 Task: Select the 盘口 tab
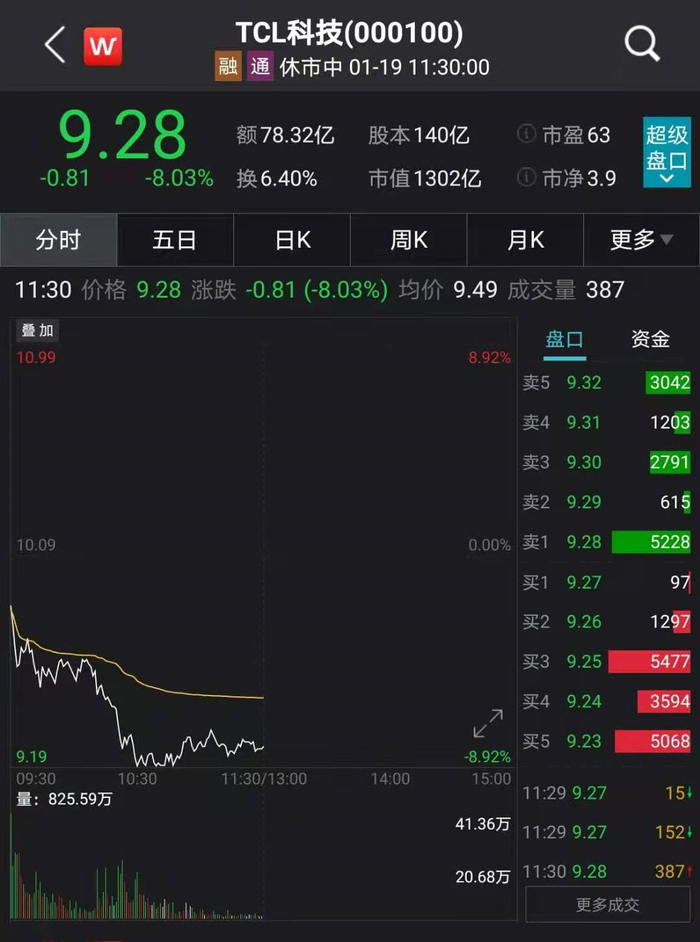click(564, 339)
